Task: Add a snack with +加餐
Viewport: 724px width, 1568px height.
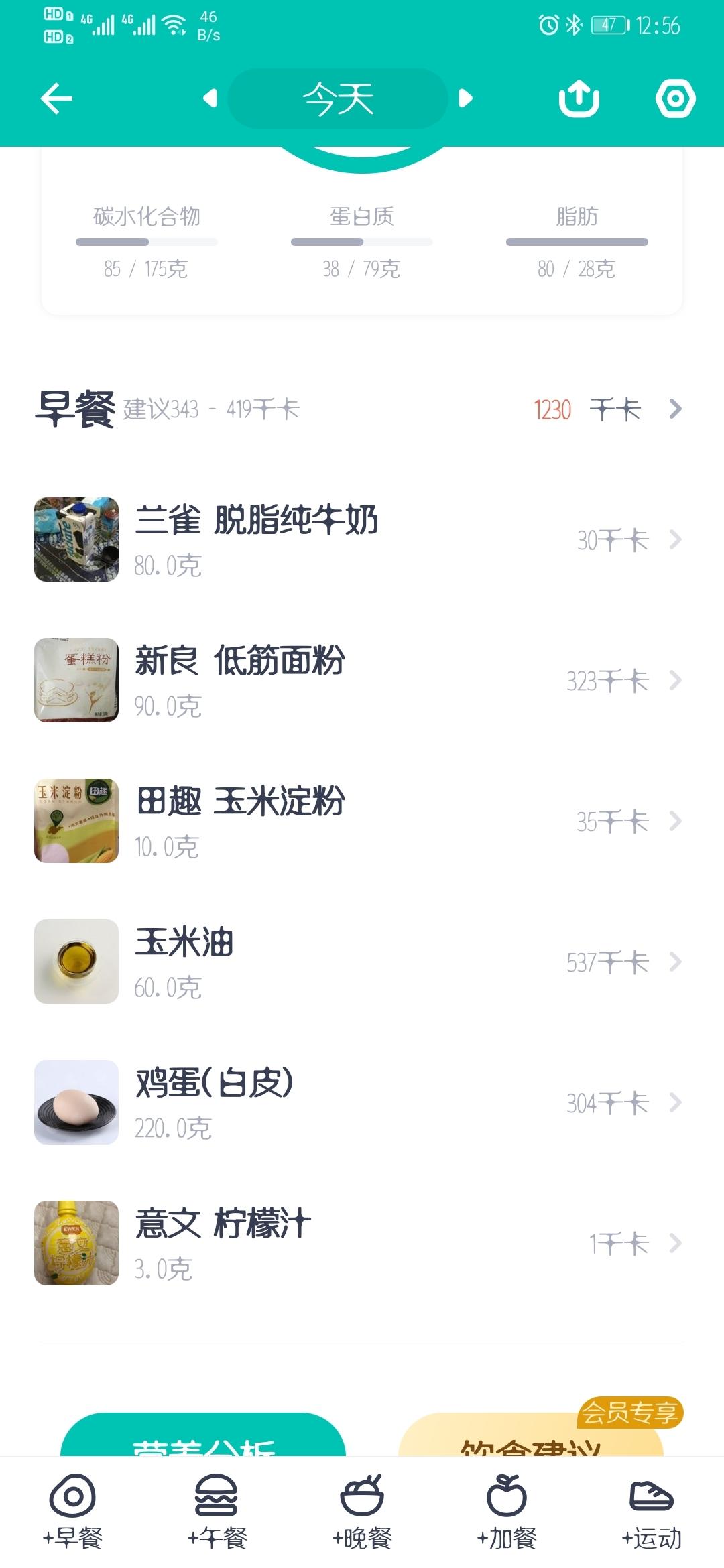Action: [507, 1512]
